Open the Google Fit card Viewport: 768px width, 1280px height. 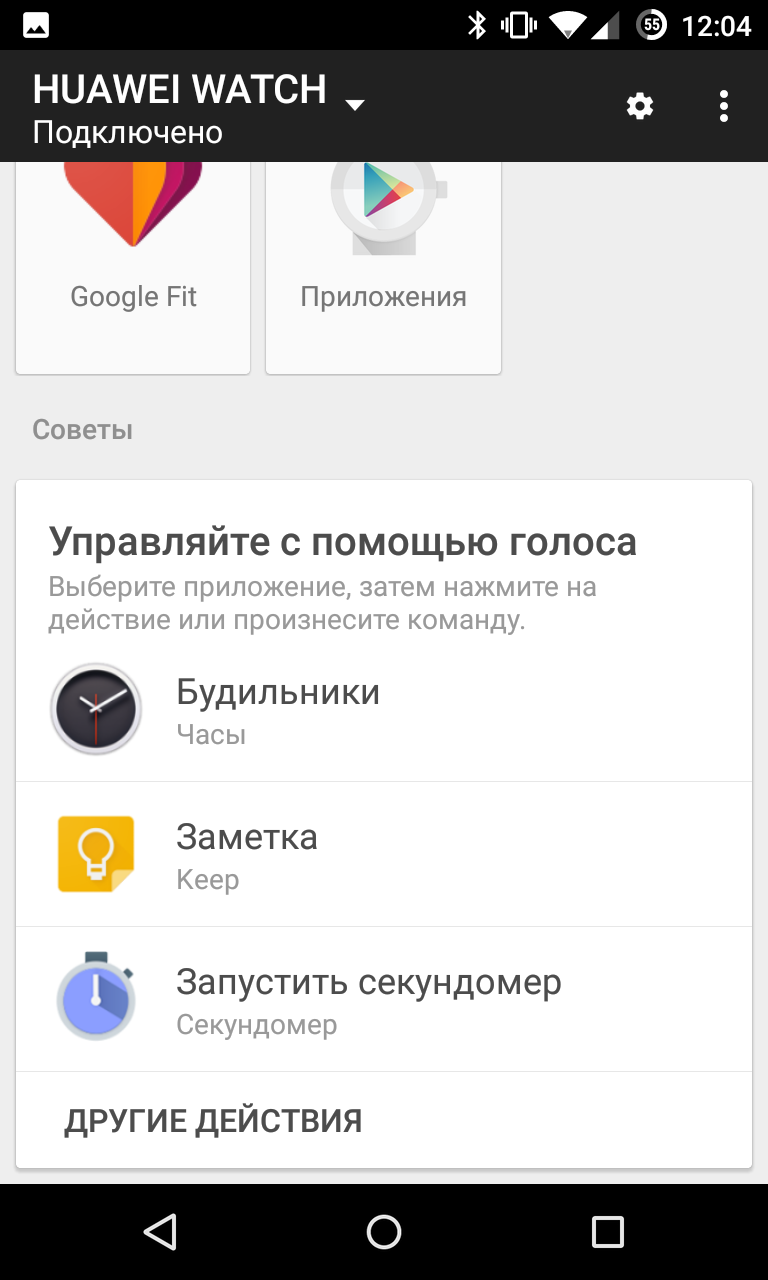tap(133, 268)
